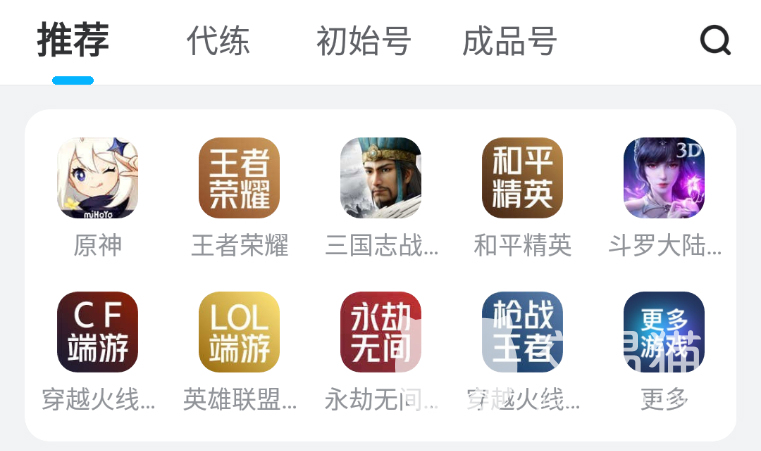Choose the 三国志战 game tile
The image size is (761, 451).
click(381, 178)
